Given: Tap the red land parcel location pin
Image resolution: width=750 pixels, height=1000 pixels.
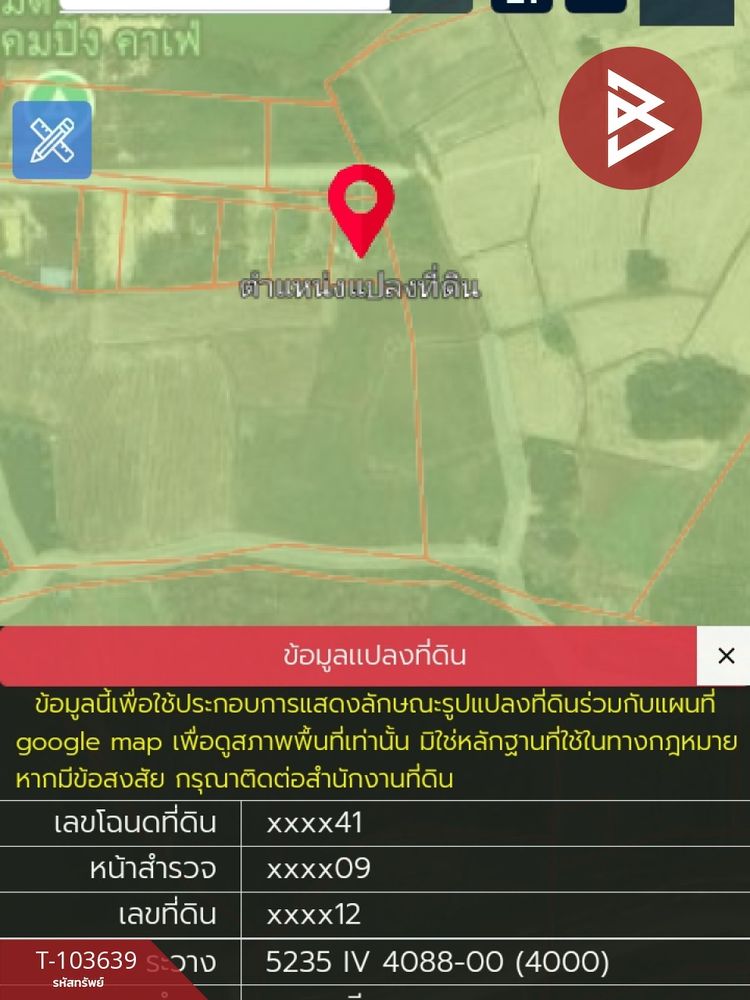Looking at the screenshot, I should click(x=361, y=205).
